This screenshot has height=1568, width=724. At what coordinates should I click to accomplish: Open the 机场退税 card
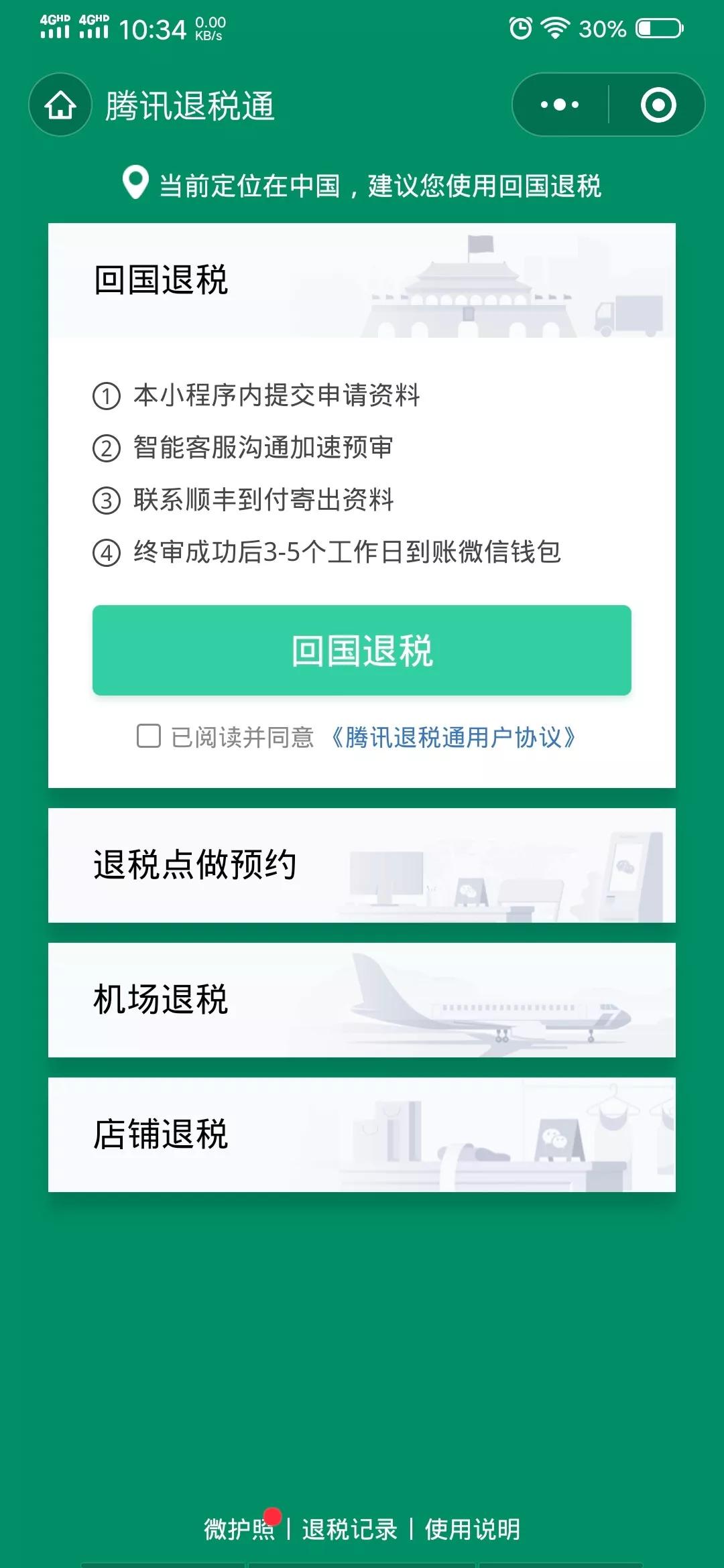click(362, 1000)
